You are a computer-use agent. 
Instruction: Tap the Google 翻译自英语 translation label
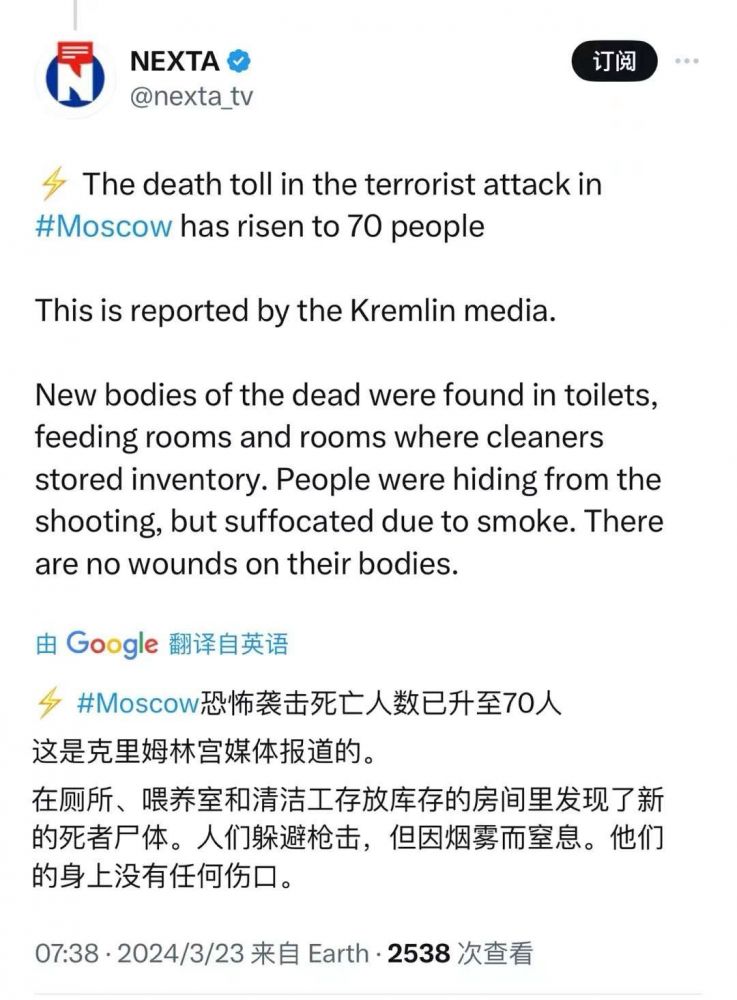(x=163, y=644)
